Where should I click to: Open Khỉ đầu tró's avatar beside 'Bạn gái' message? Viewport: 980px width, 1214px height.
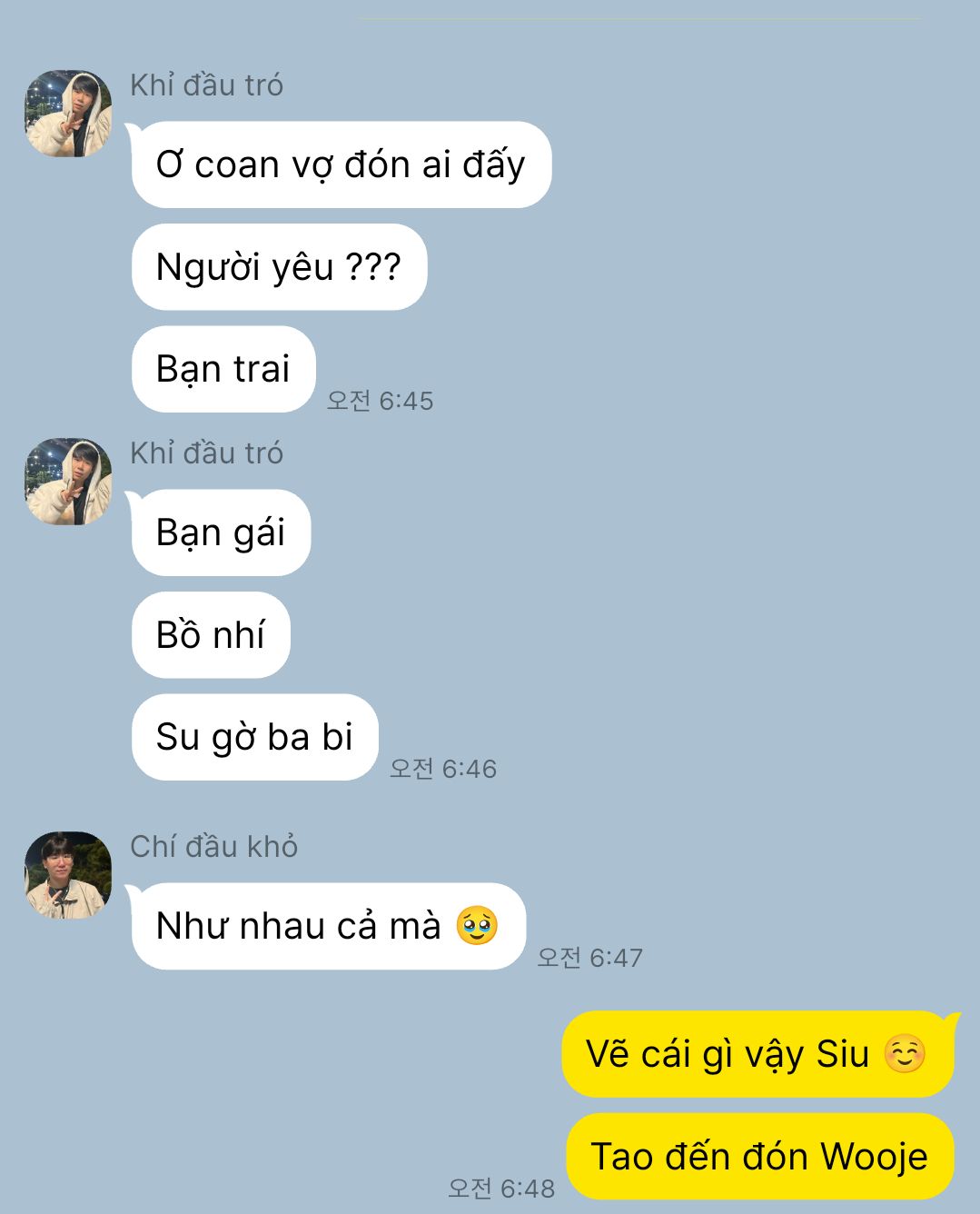pyautogui.click(x=67, y=482)
